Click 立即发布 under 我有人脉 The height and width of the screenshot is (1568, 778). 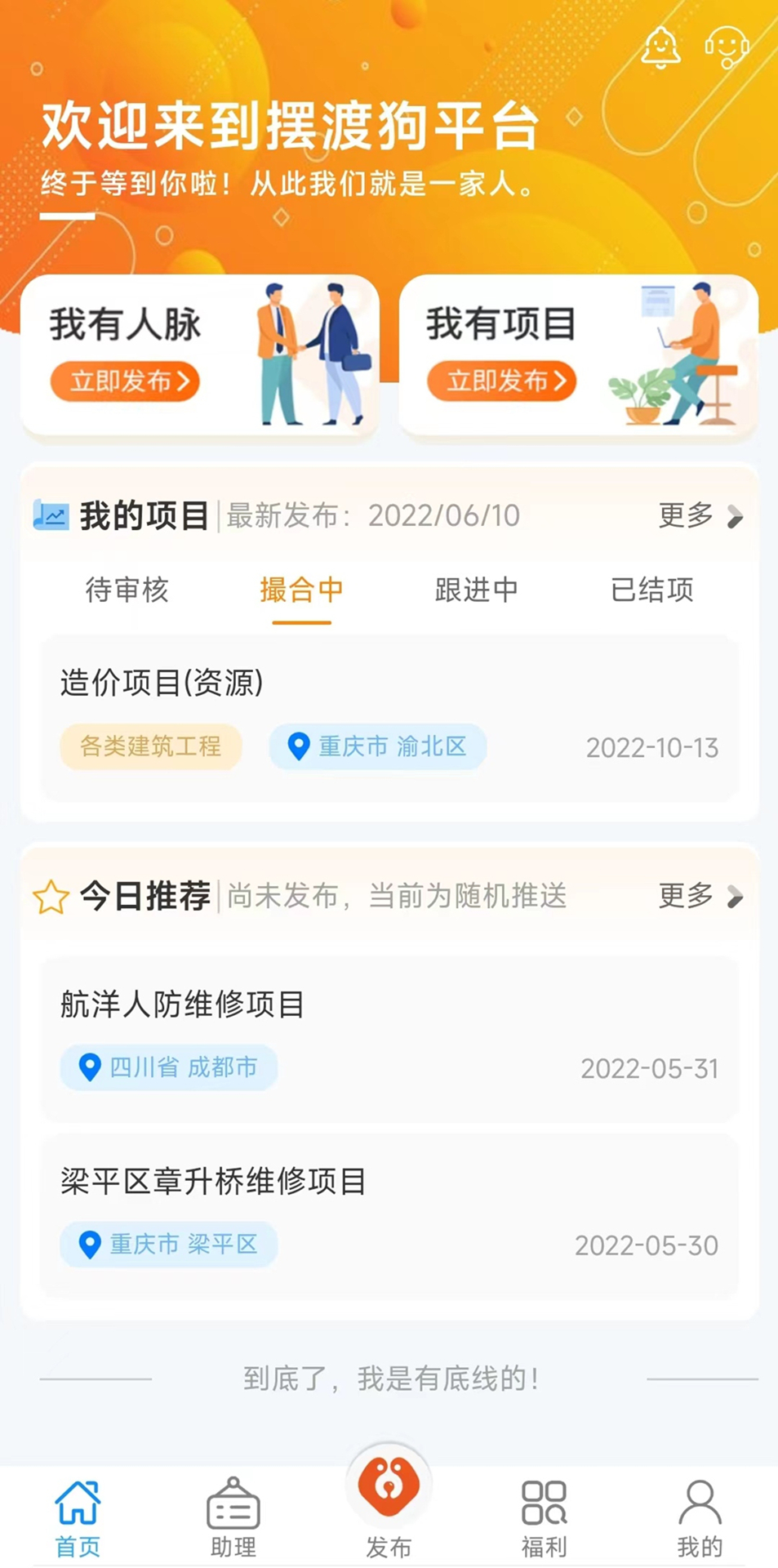click(124, 381)
